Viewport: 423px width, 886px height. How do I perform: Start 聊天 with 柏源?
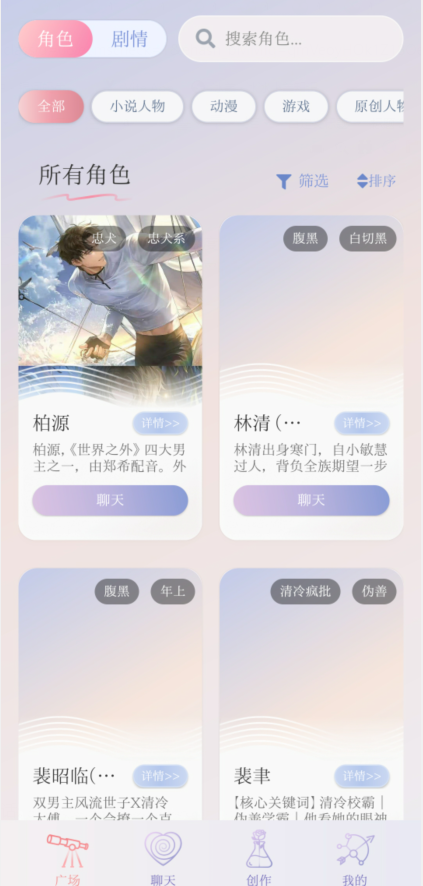tap(110, 500)
